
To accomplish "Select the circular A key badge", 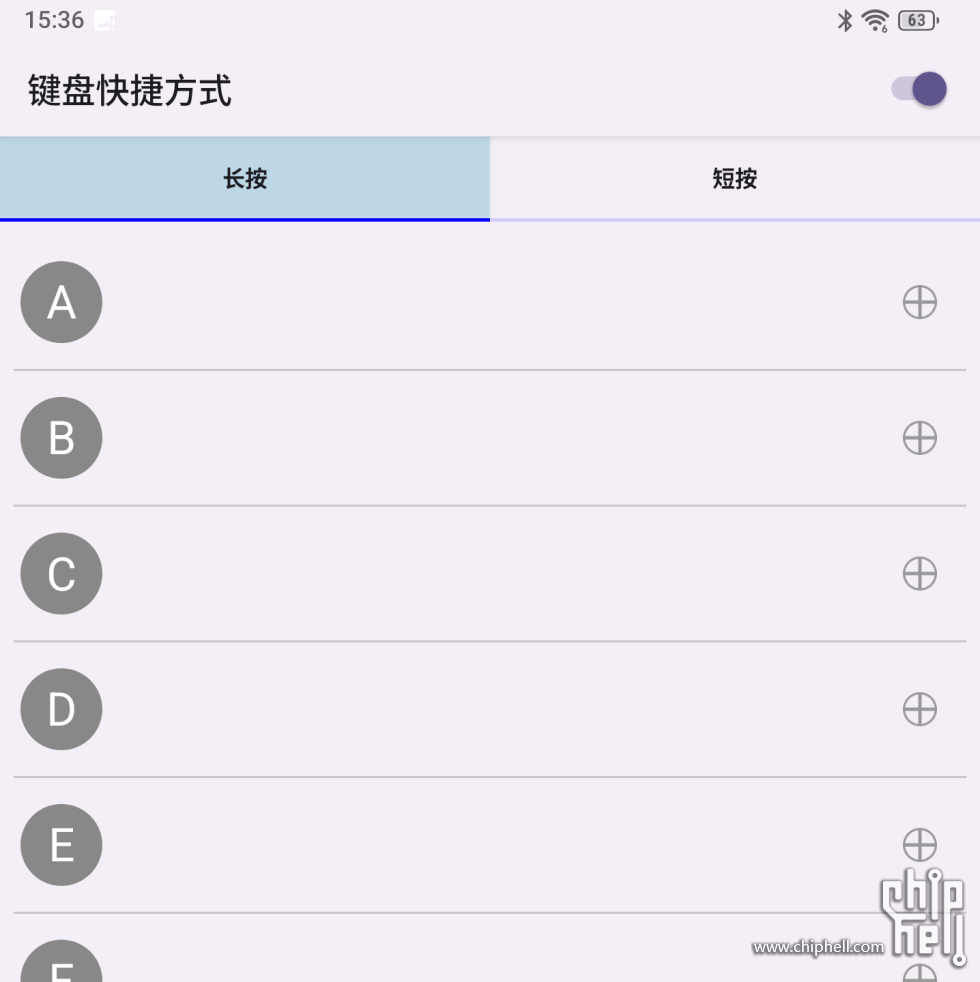I will (x=61, y=302).
